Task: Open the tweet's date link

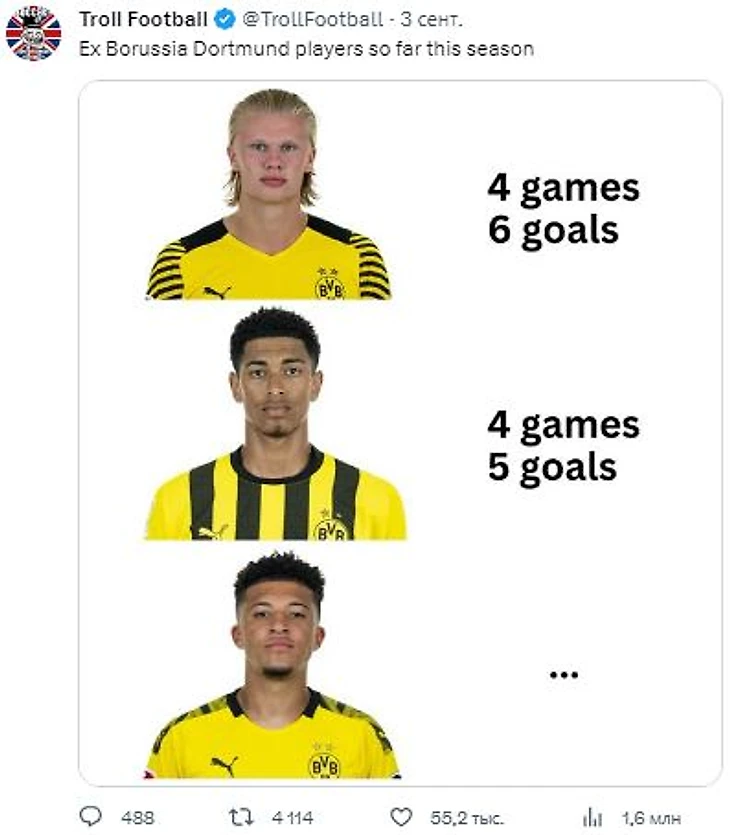Action: click(x=431, y=19)
